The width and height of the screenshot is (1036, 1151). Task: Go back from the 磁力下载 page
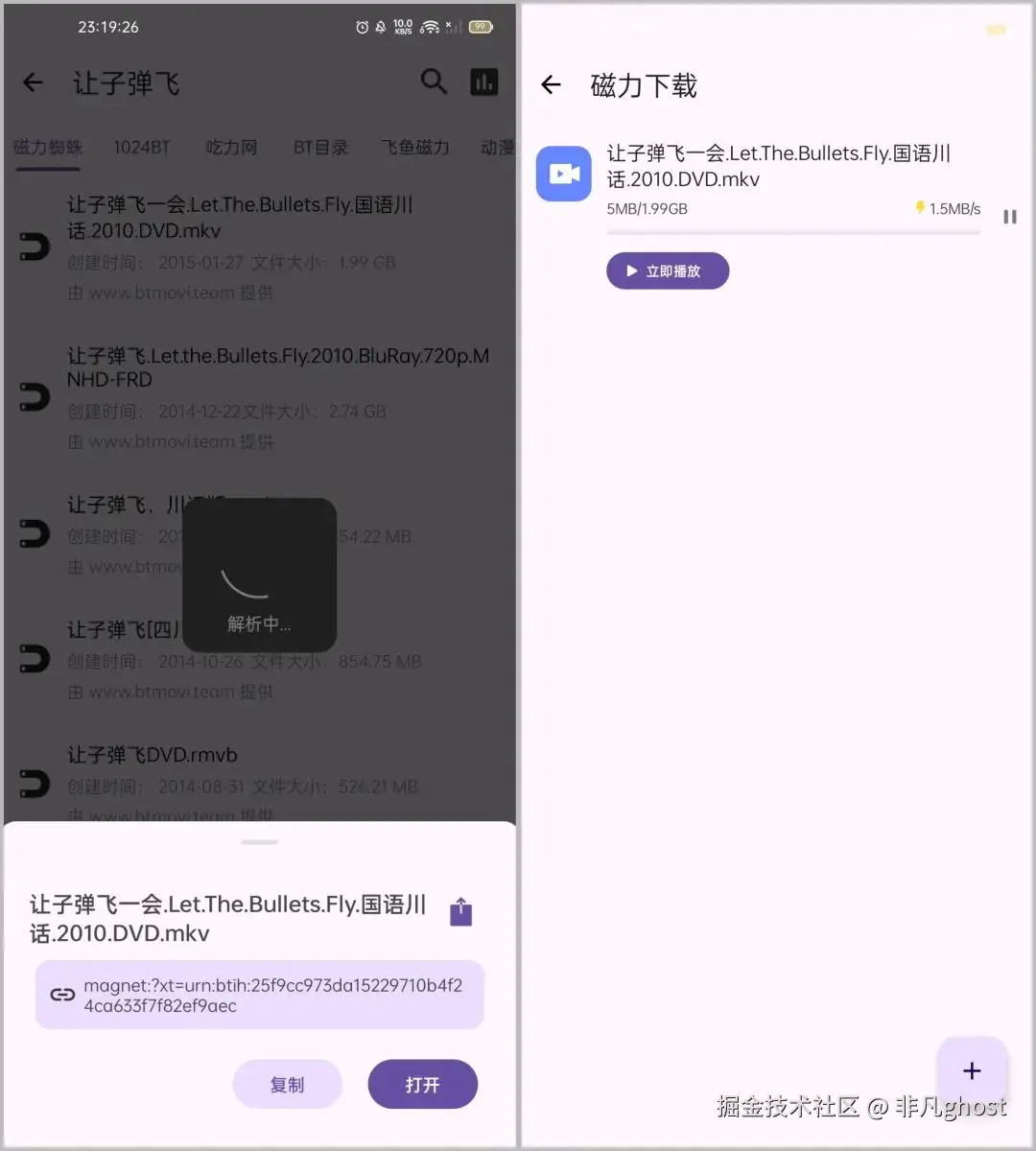pos(551,85)
